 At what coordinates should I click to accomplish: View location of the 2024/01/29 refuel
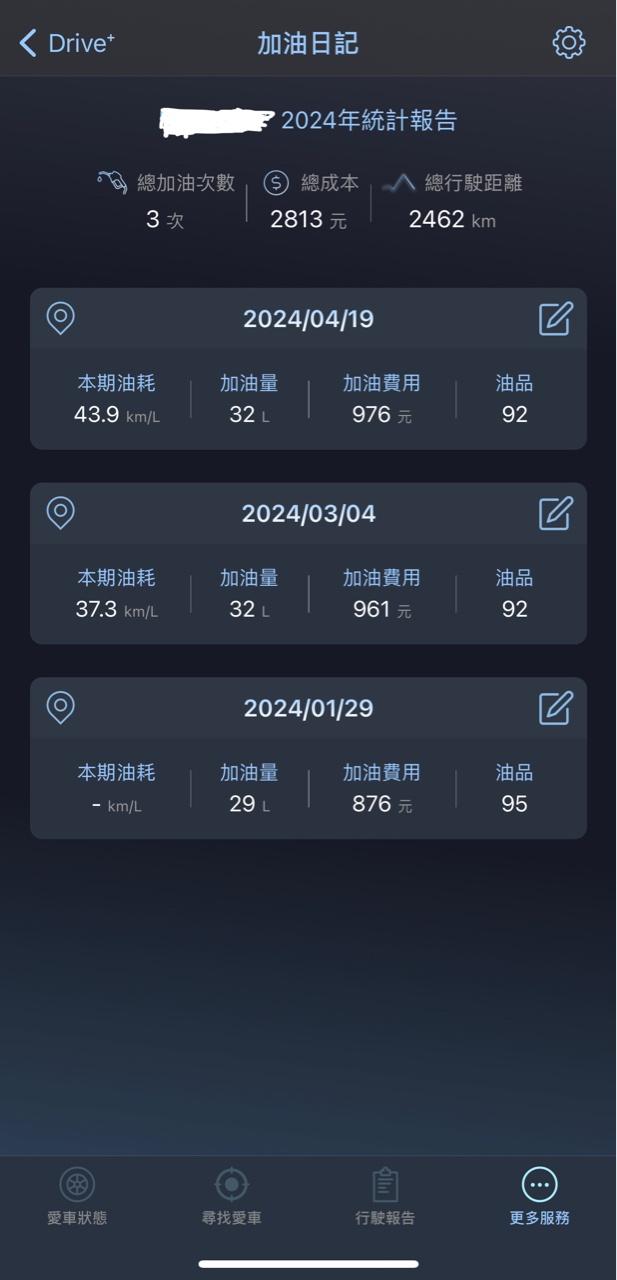[61, 708]
